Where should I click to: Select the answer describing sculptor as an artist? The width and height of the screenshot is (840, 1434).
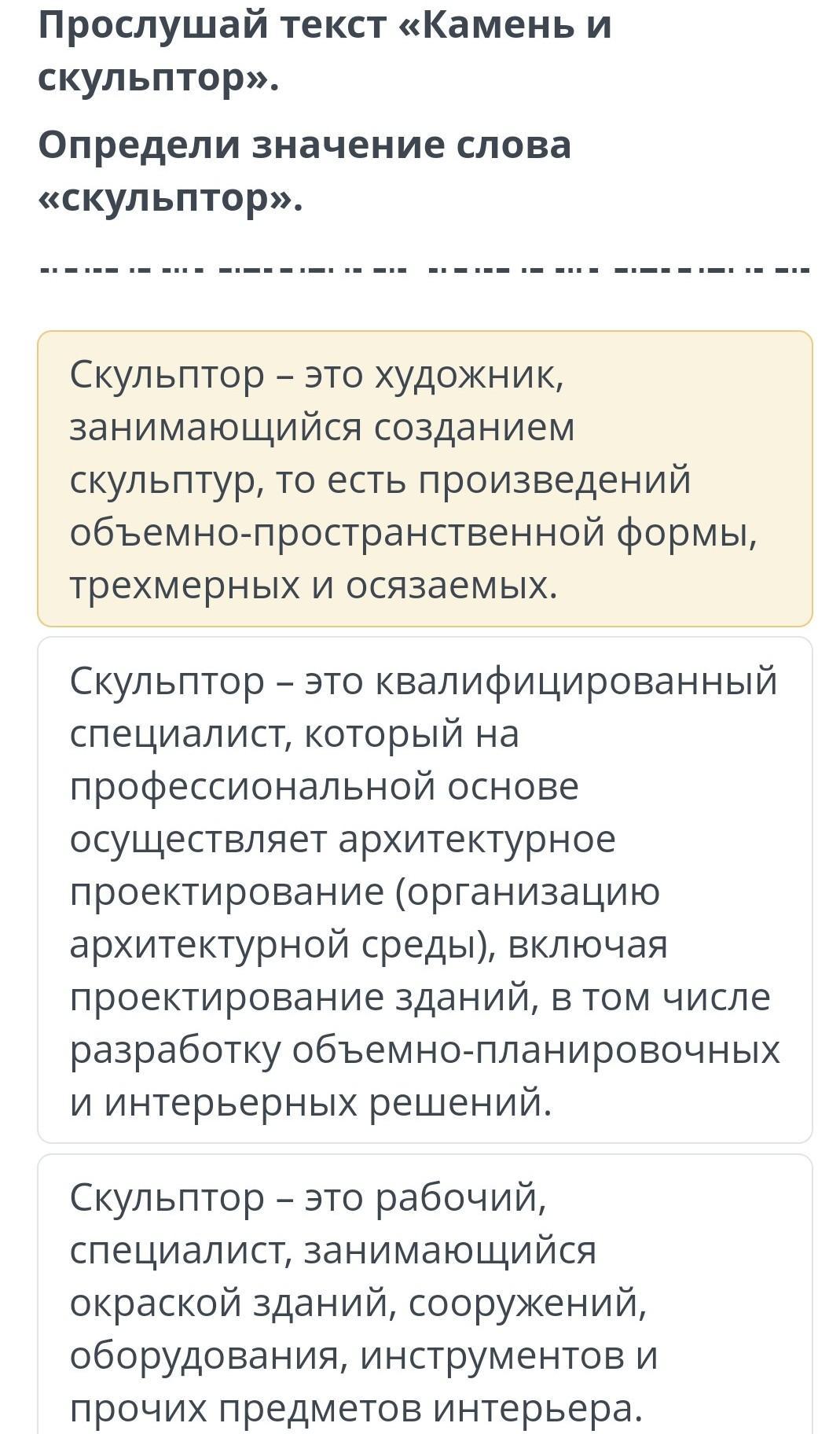click(x=424, y=479)
